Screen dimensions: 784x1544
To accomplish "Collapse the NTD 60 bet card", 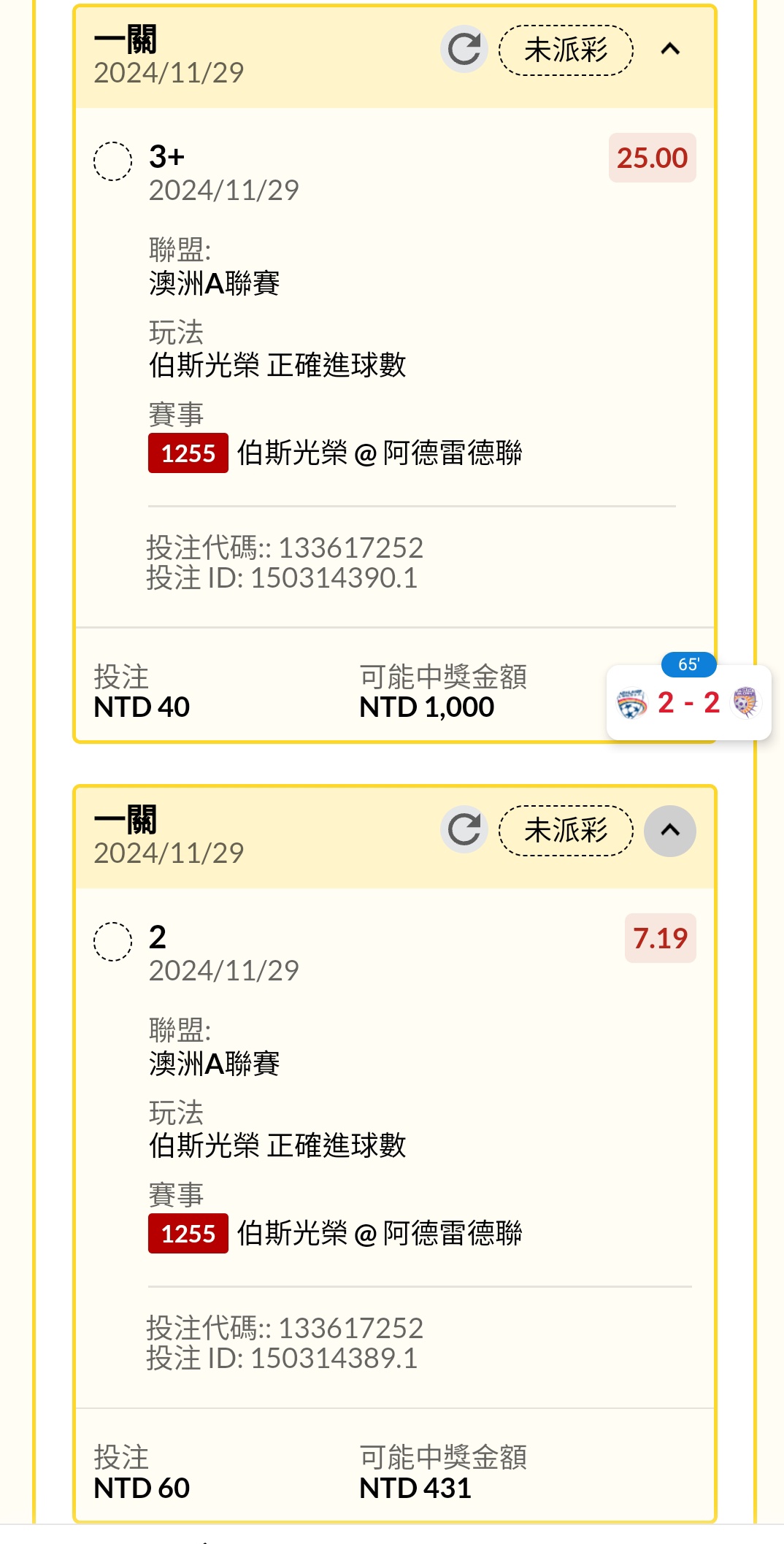I will point(670,831).
